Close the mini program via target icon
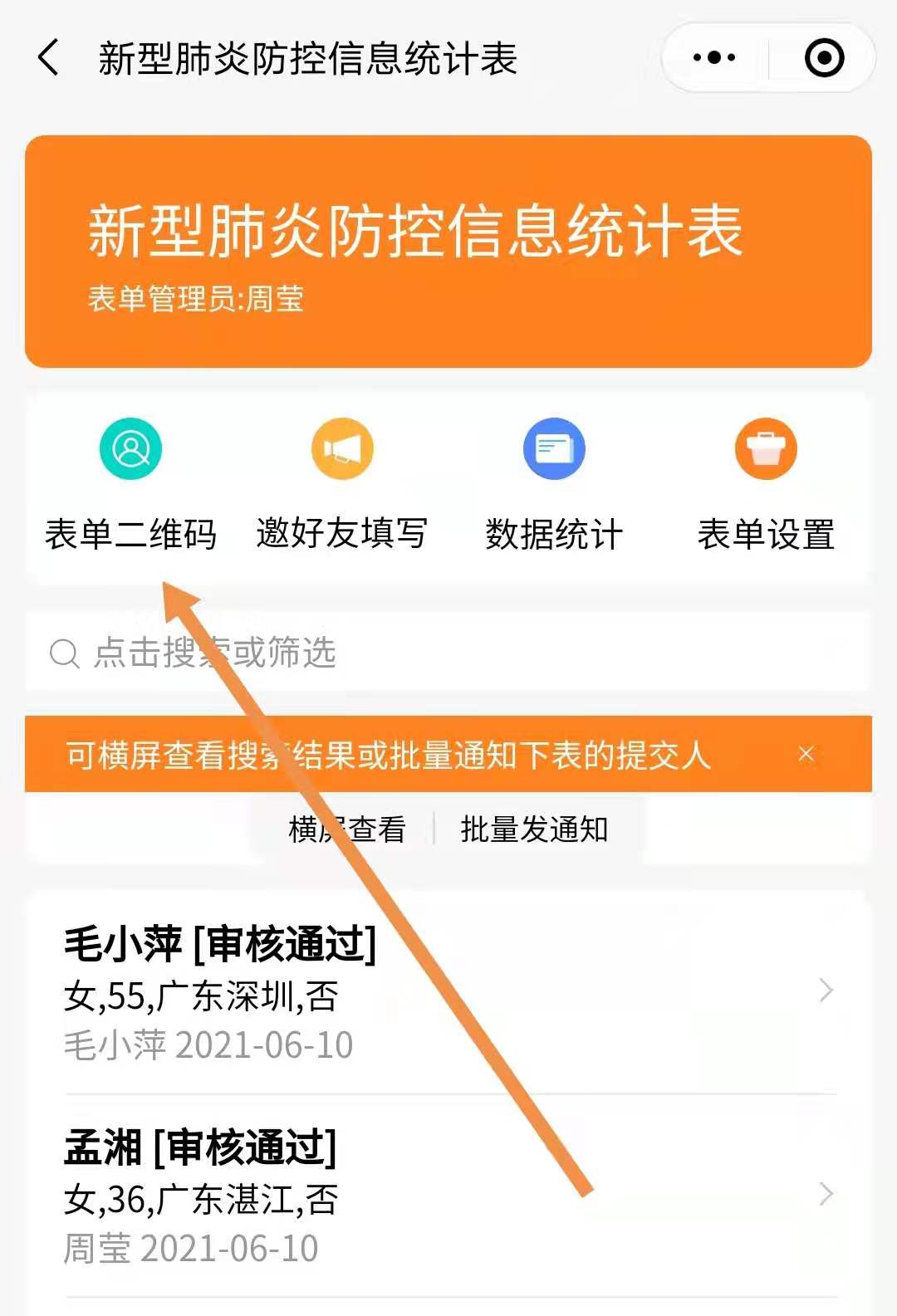Screen dimensions: 897x1316 [824, 58]
